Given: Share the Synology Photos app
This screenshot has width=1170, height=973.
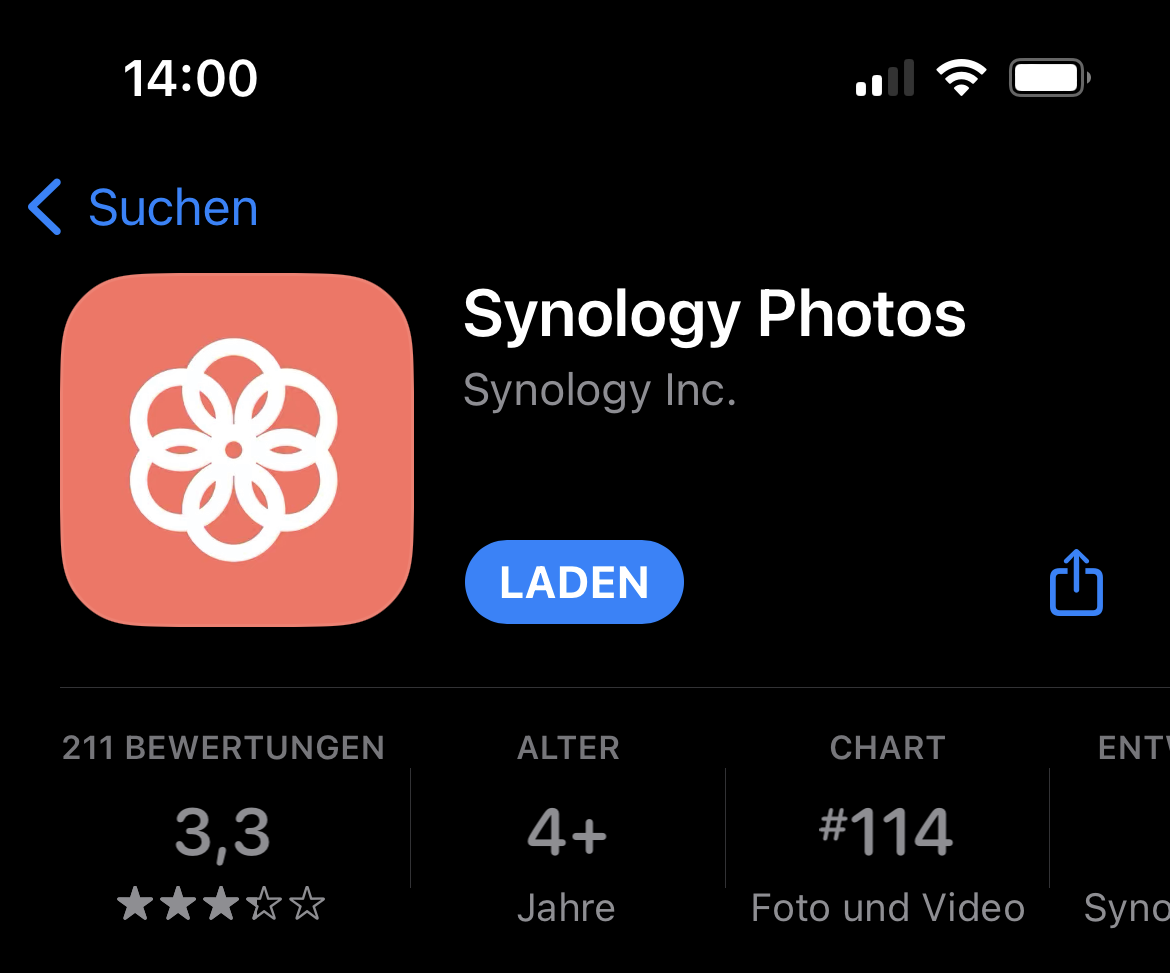Looking at the screenshot, I should pyautogui.click(x=1076, y=583).
